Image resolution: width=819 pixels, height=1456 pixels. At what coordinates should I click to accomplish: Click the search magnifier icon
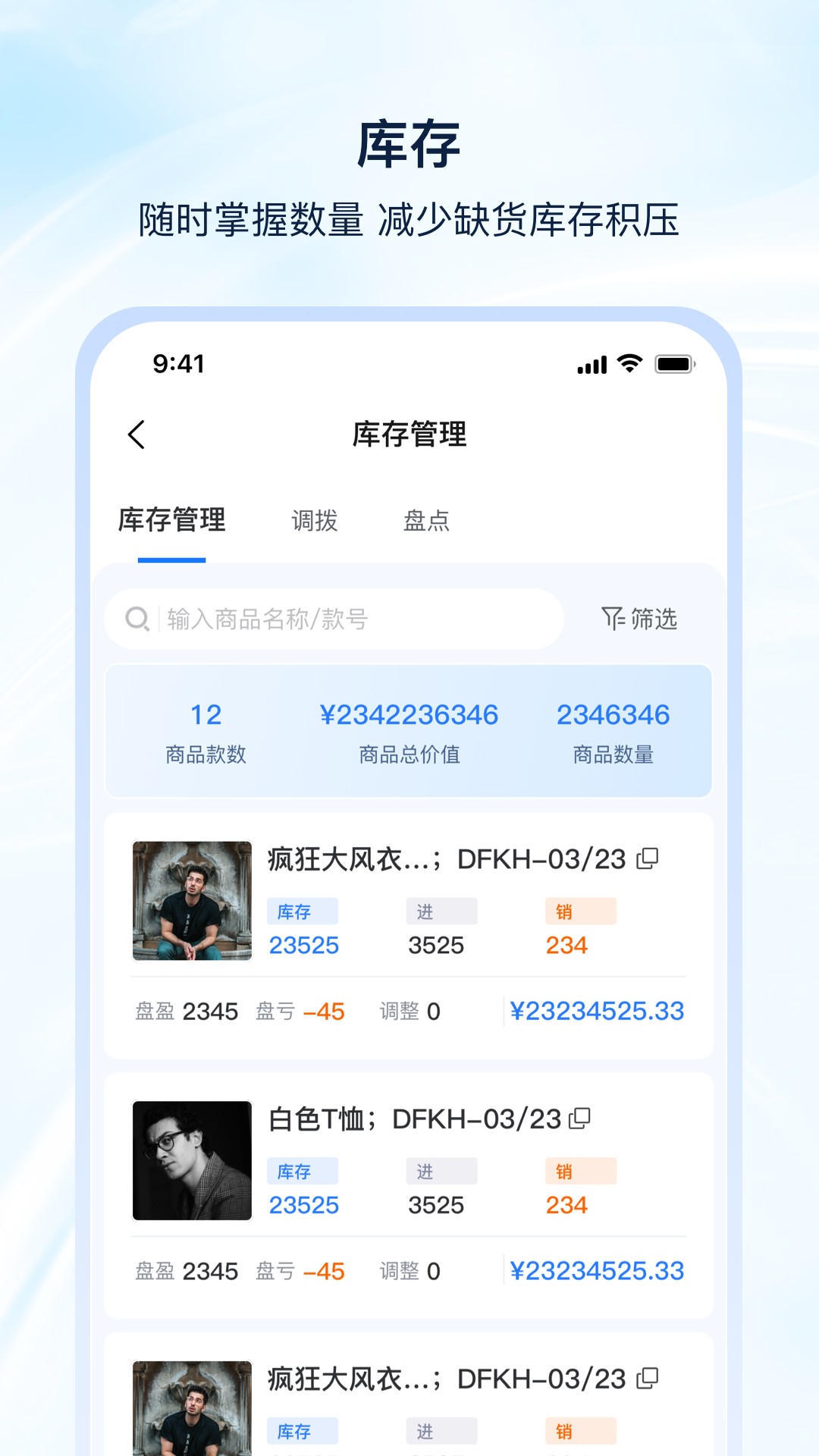(136, 618)
